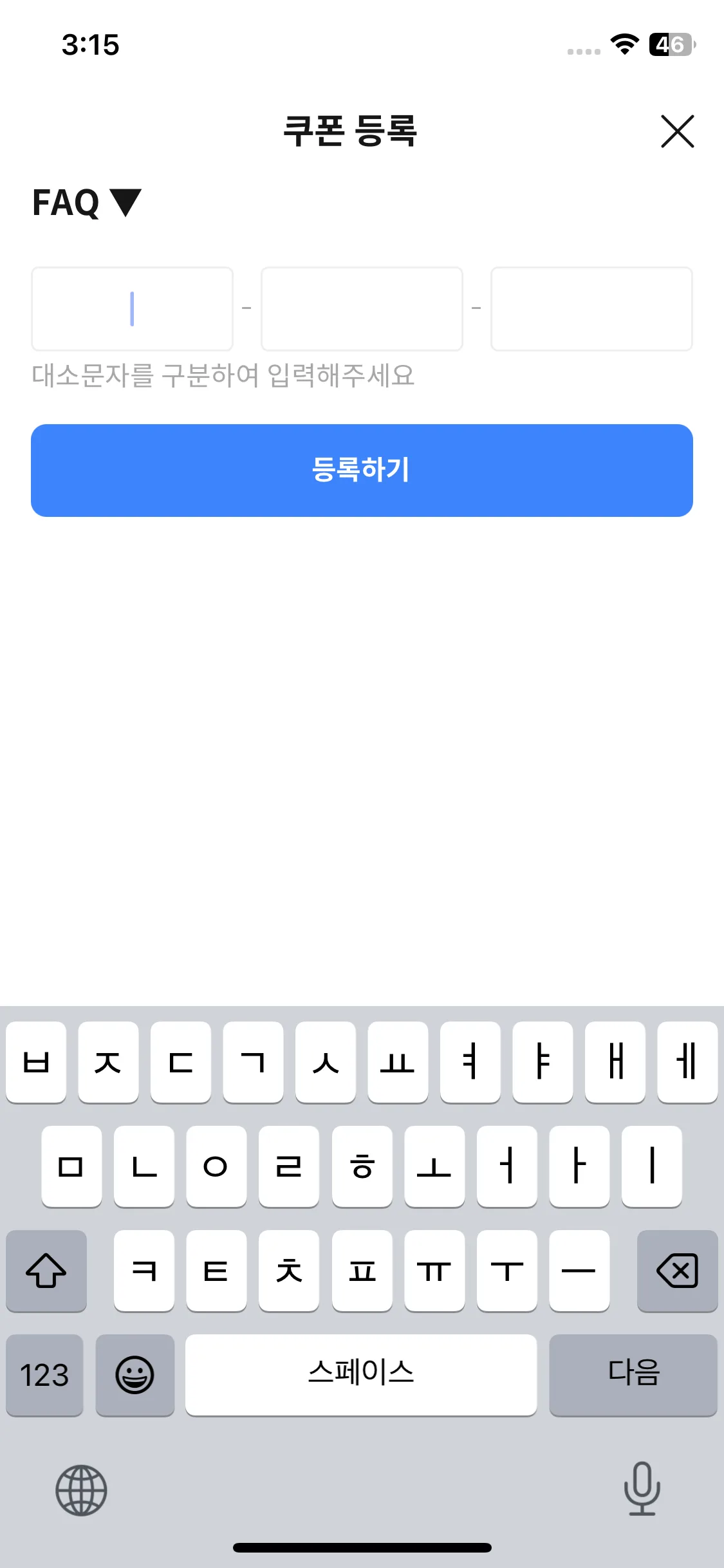Viewport: 724px width, 1568px height.
Task: Hit the backspace key
Action: coord(677,1271)
